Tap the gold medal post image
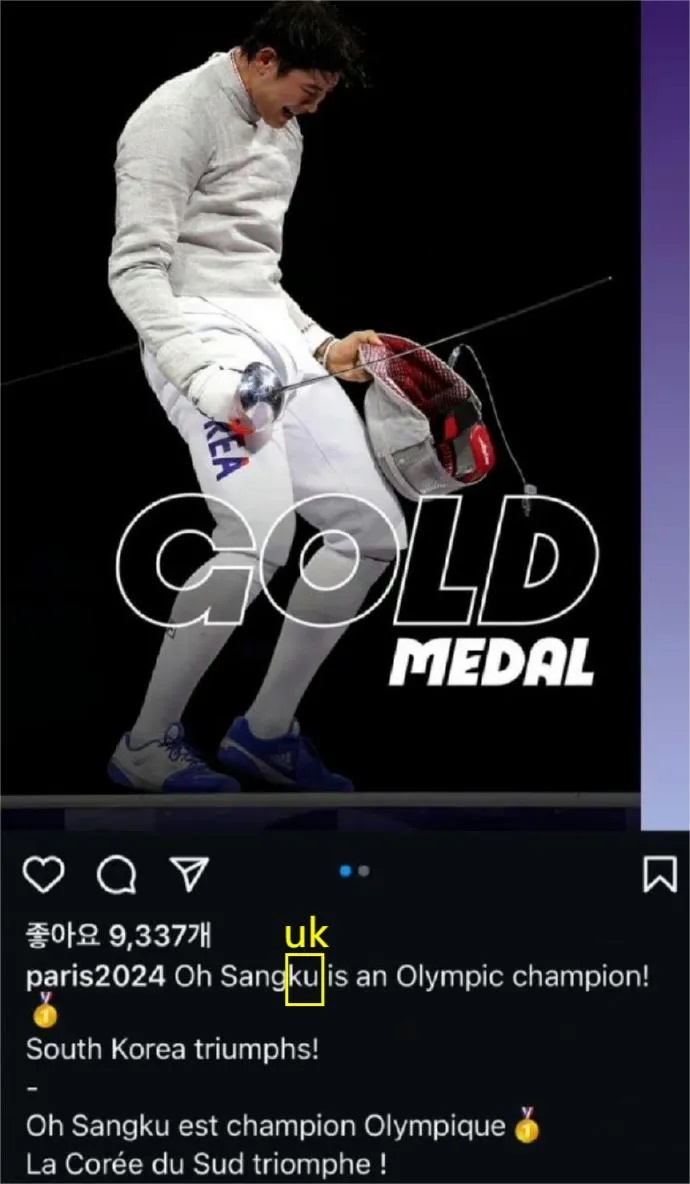Screen dimensions: 690x1184 click(x=320, y=400)
